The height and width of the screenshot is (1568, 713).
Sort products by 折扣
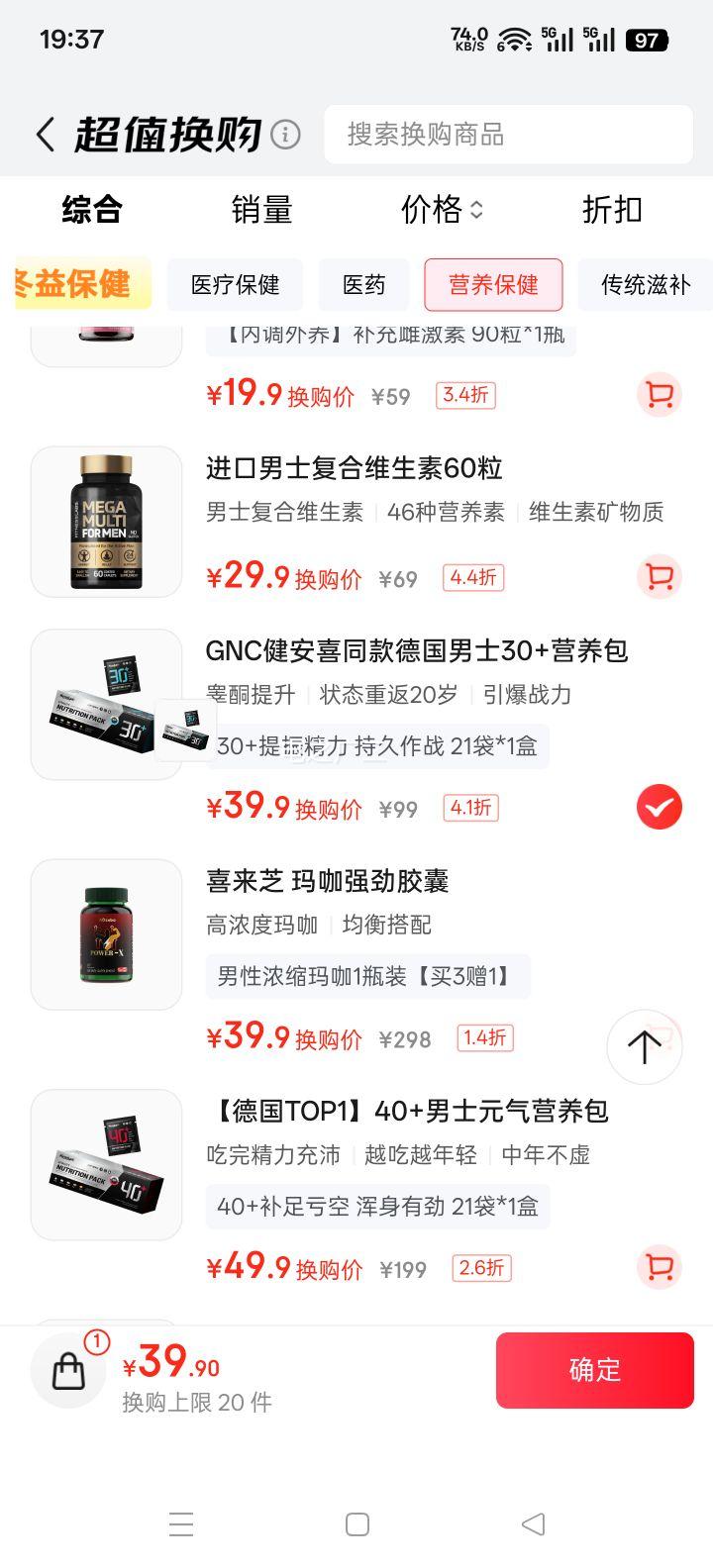(612, 210)
